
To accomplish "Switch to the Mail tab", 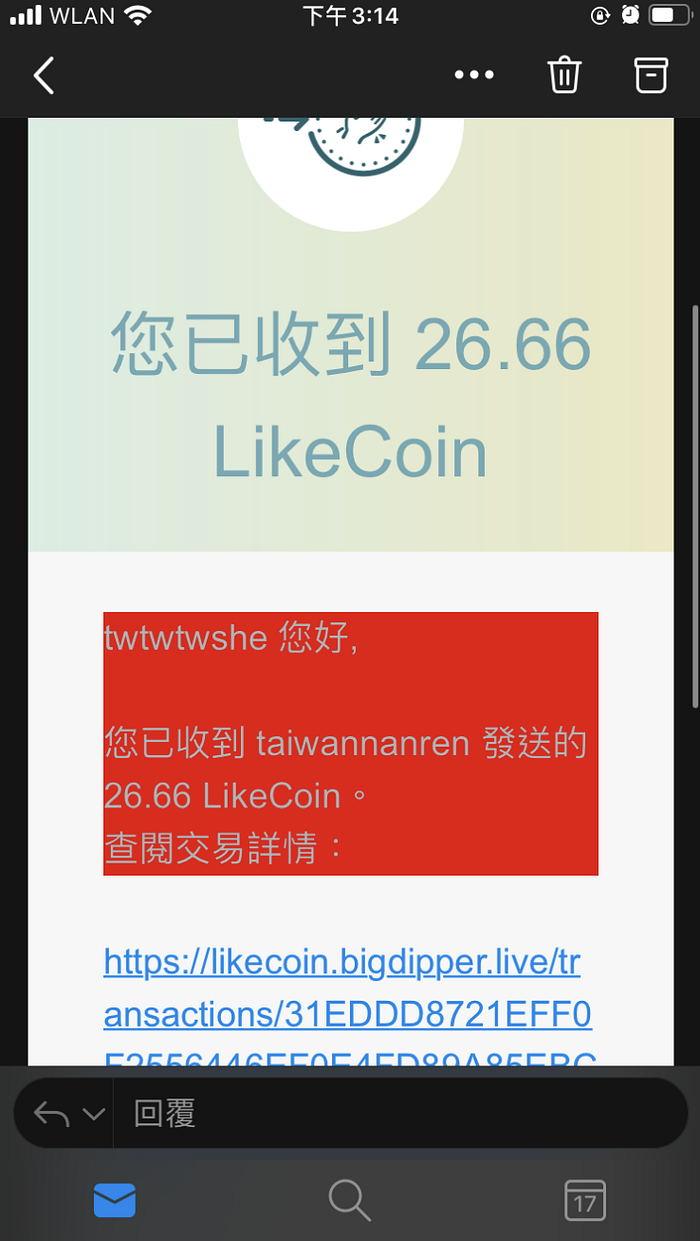I will click(x=115, y=1200).
